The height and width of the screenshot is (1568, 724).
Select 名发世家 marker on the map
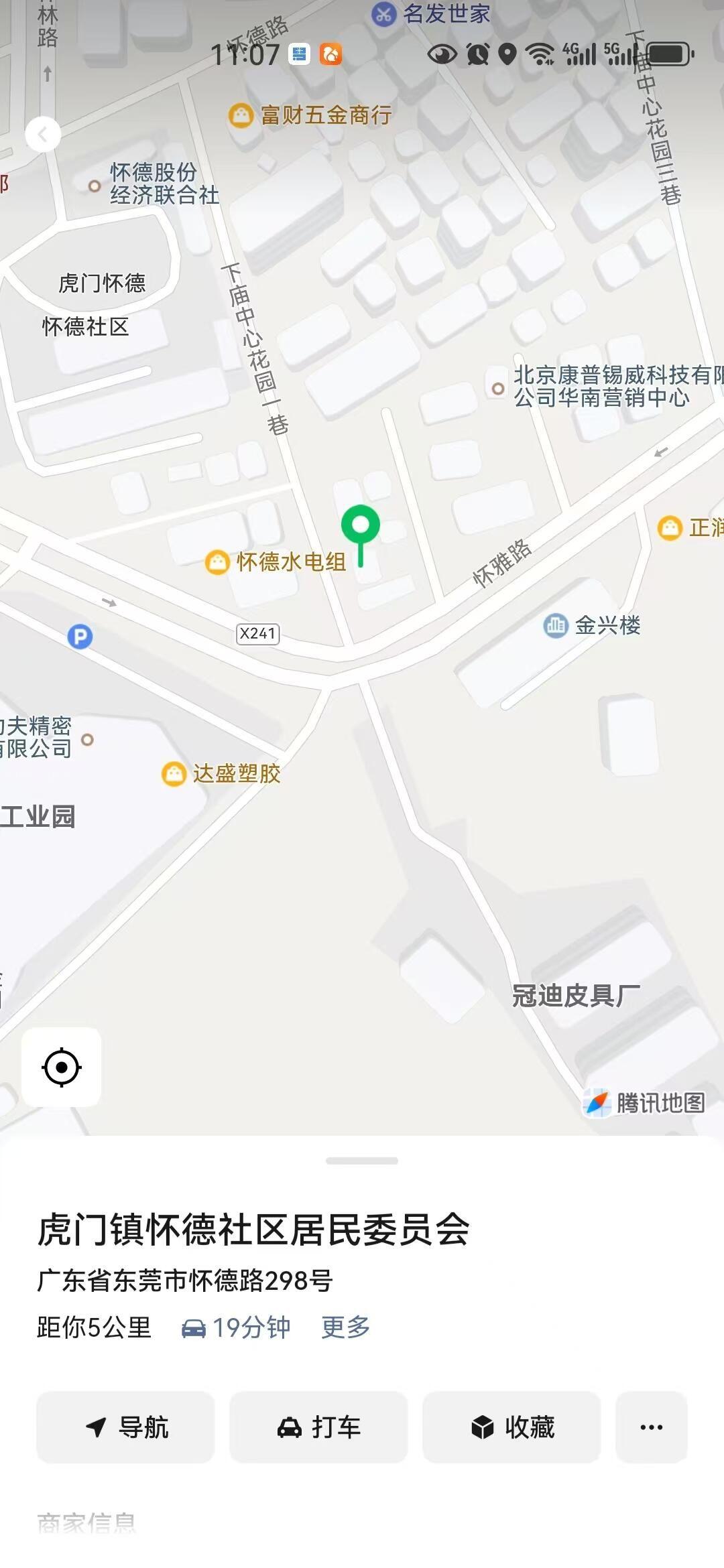pos(383,14)
